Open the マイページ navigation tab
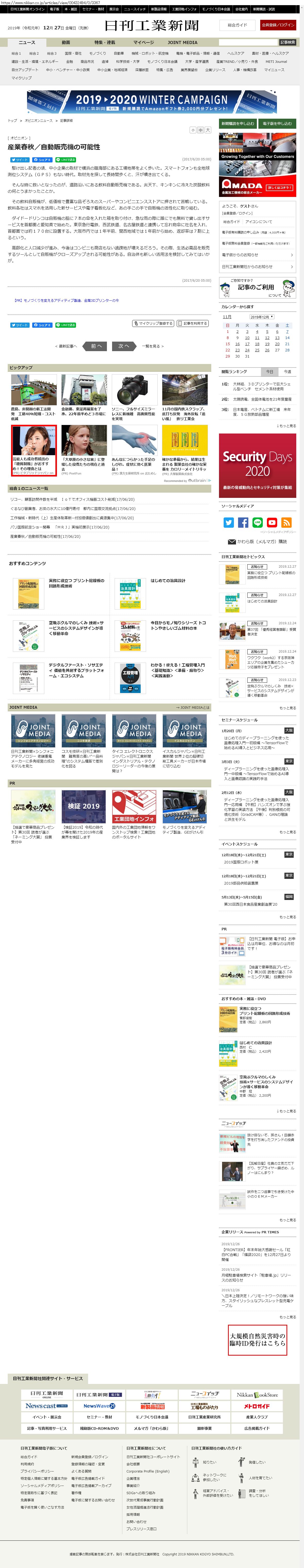The height and width of the screenshot is (1568, 304). coord(143,43)
